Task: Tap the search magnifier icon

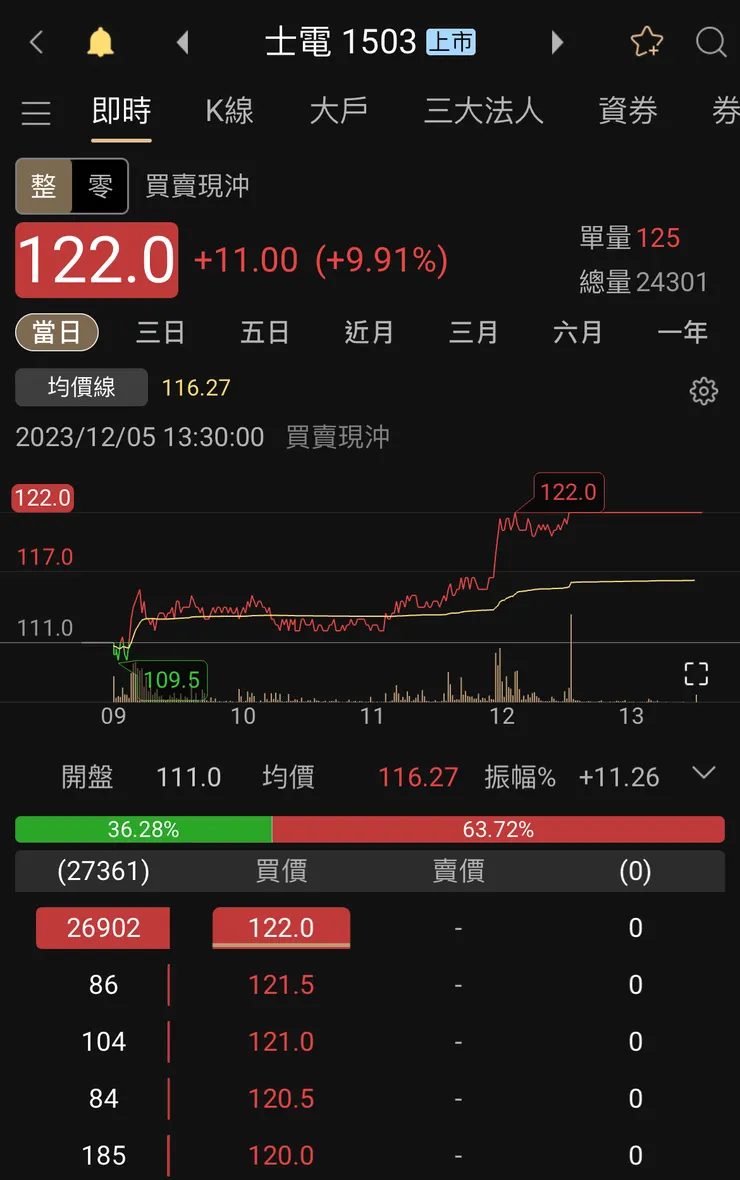Action: [710, 43]
